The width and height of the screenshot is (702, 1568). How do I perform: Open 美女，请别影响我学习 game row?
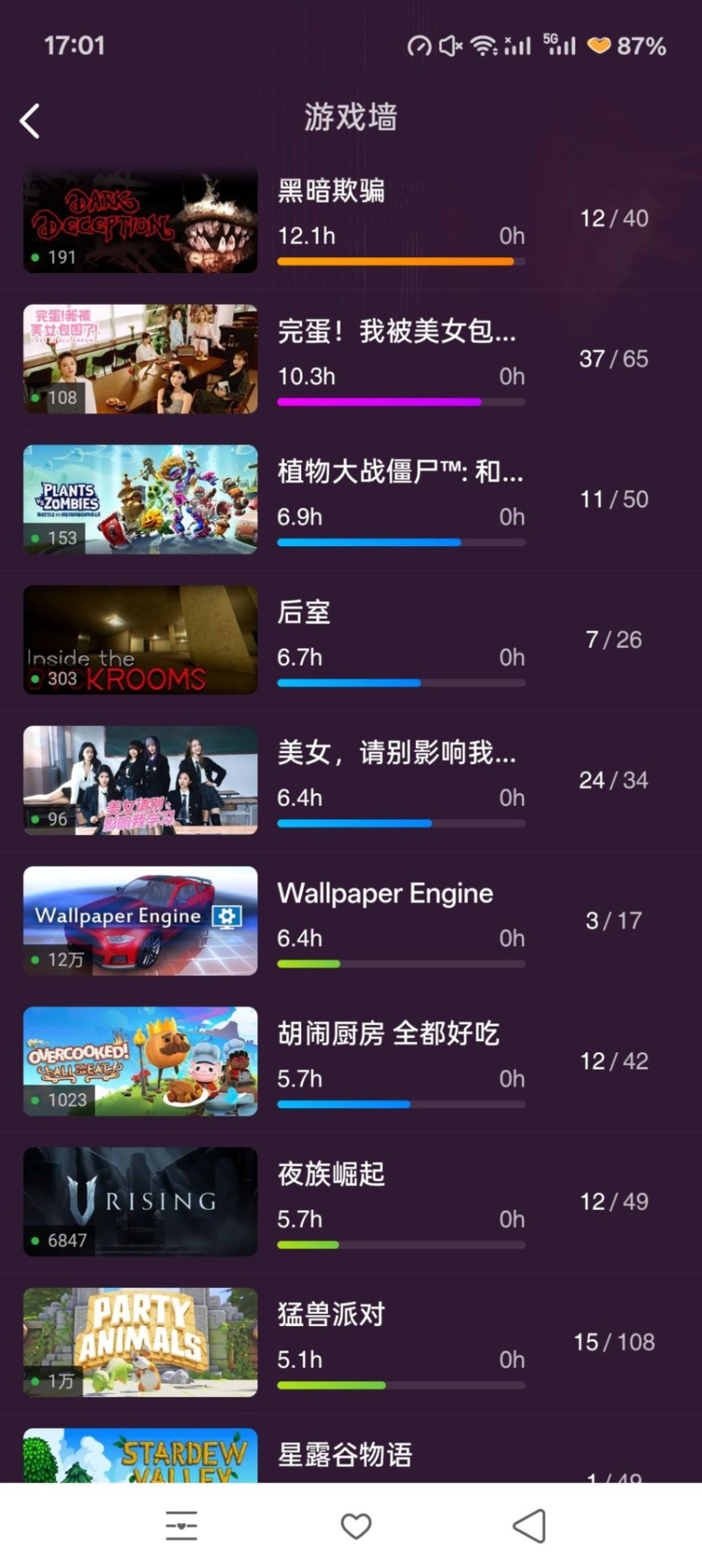click(396, 754)
